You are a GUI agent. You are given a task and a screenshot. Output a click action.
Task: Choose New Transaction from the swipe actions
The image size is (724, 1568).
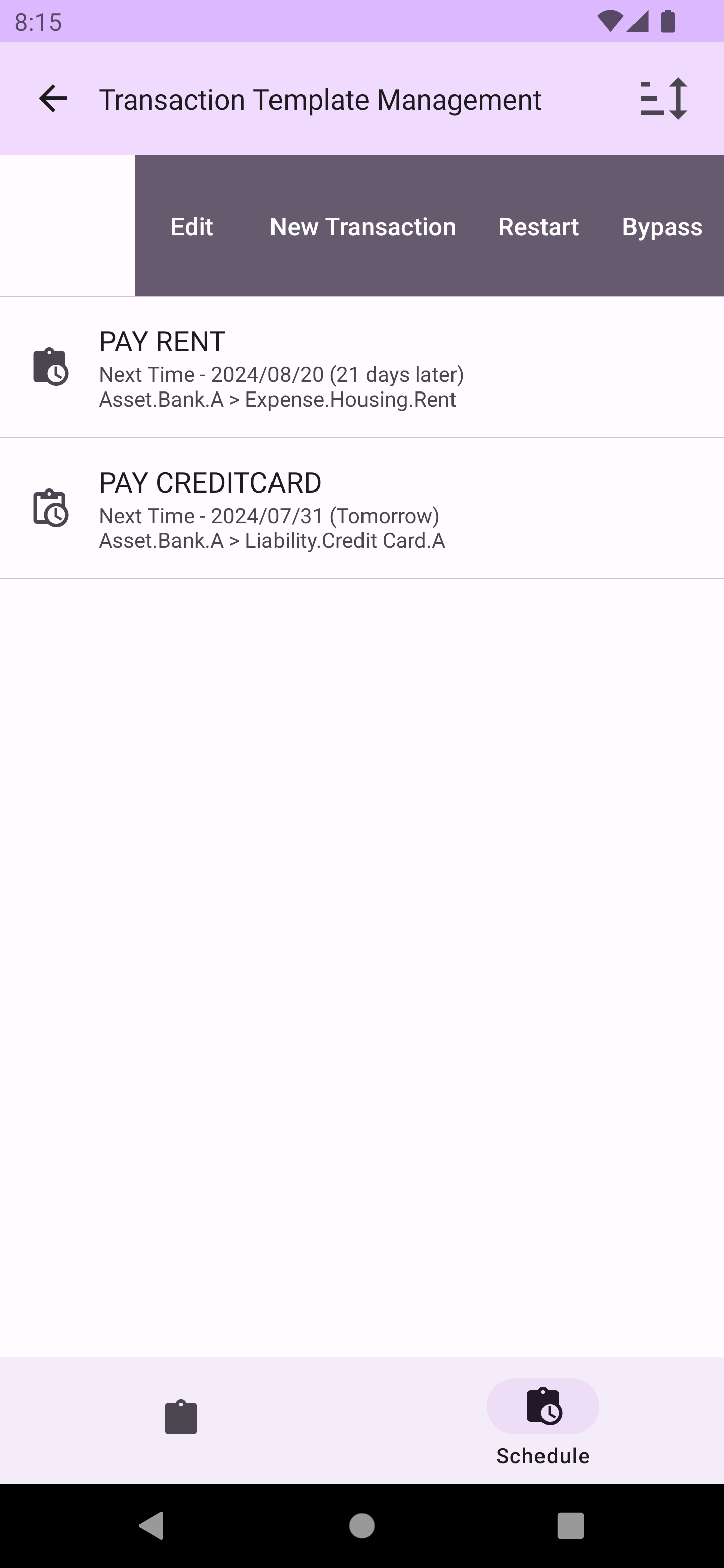tap(363, 227)
